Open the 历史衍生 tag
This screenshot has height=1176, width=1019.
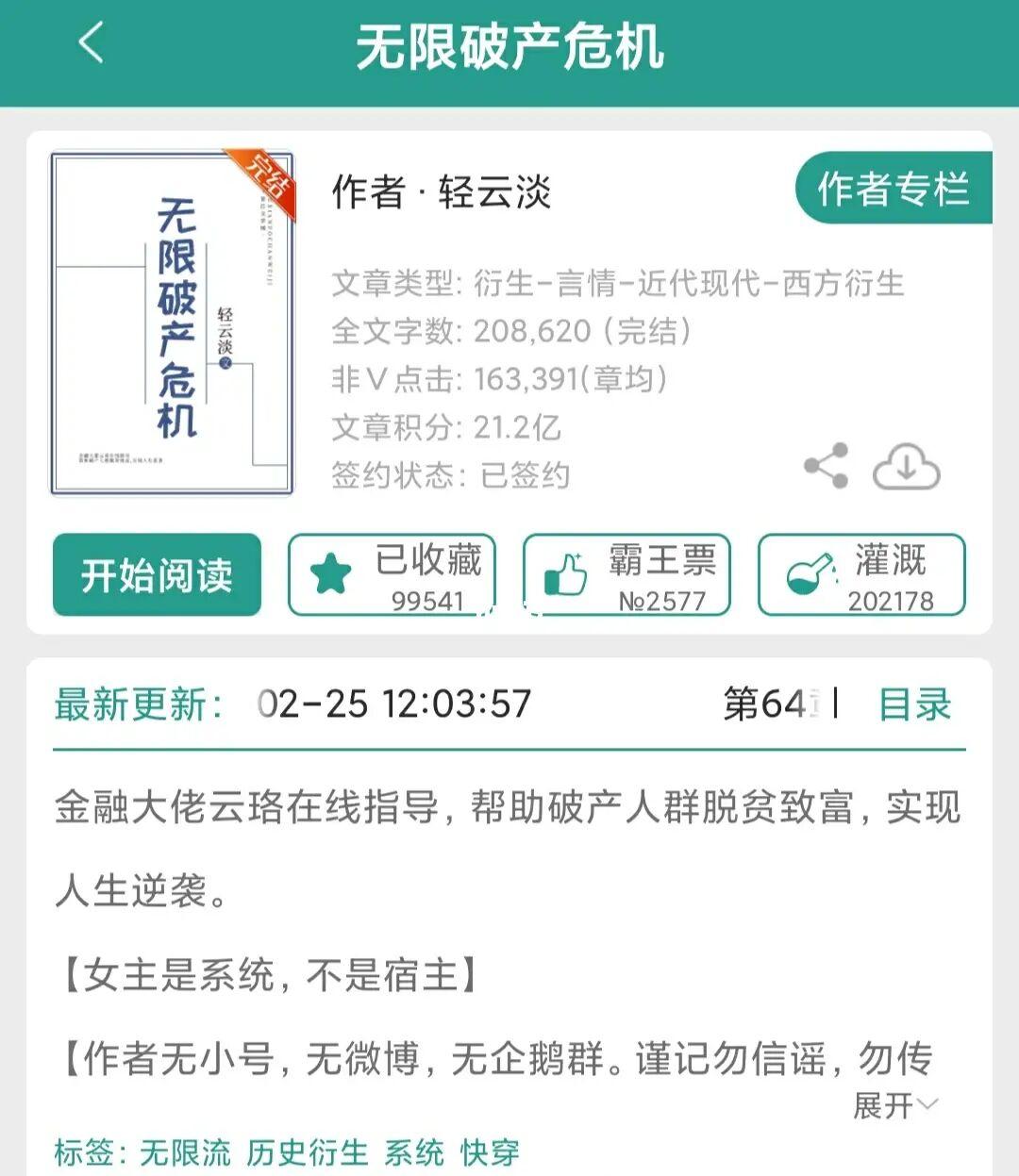coord(307,1152)
